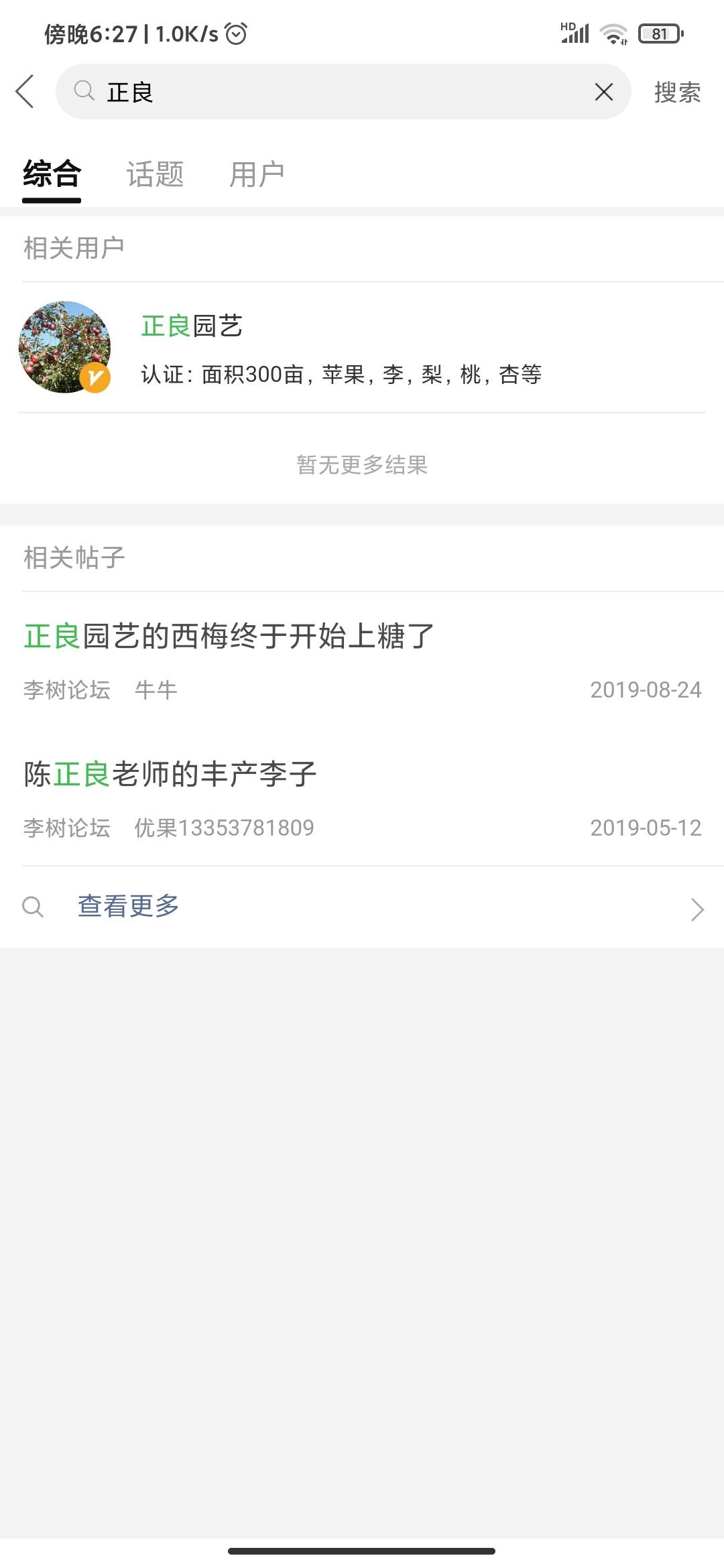
Task: Open the 正良园艺 user profile
Action: tap(362, 347)
